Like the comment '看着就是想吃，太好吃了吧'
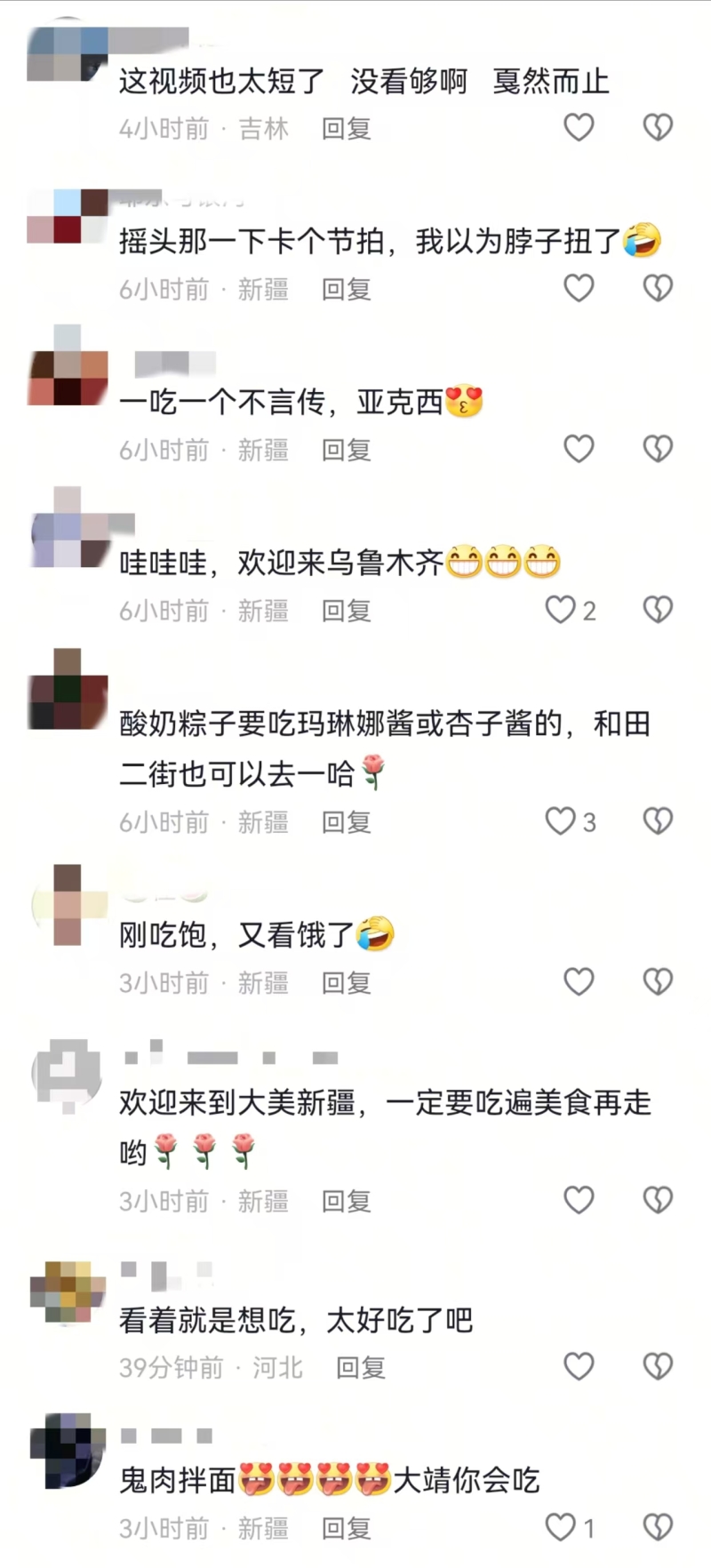 579,1366
